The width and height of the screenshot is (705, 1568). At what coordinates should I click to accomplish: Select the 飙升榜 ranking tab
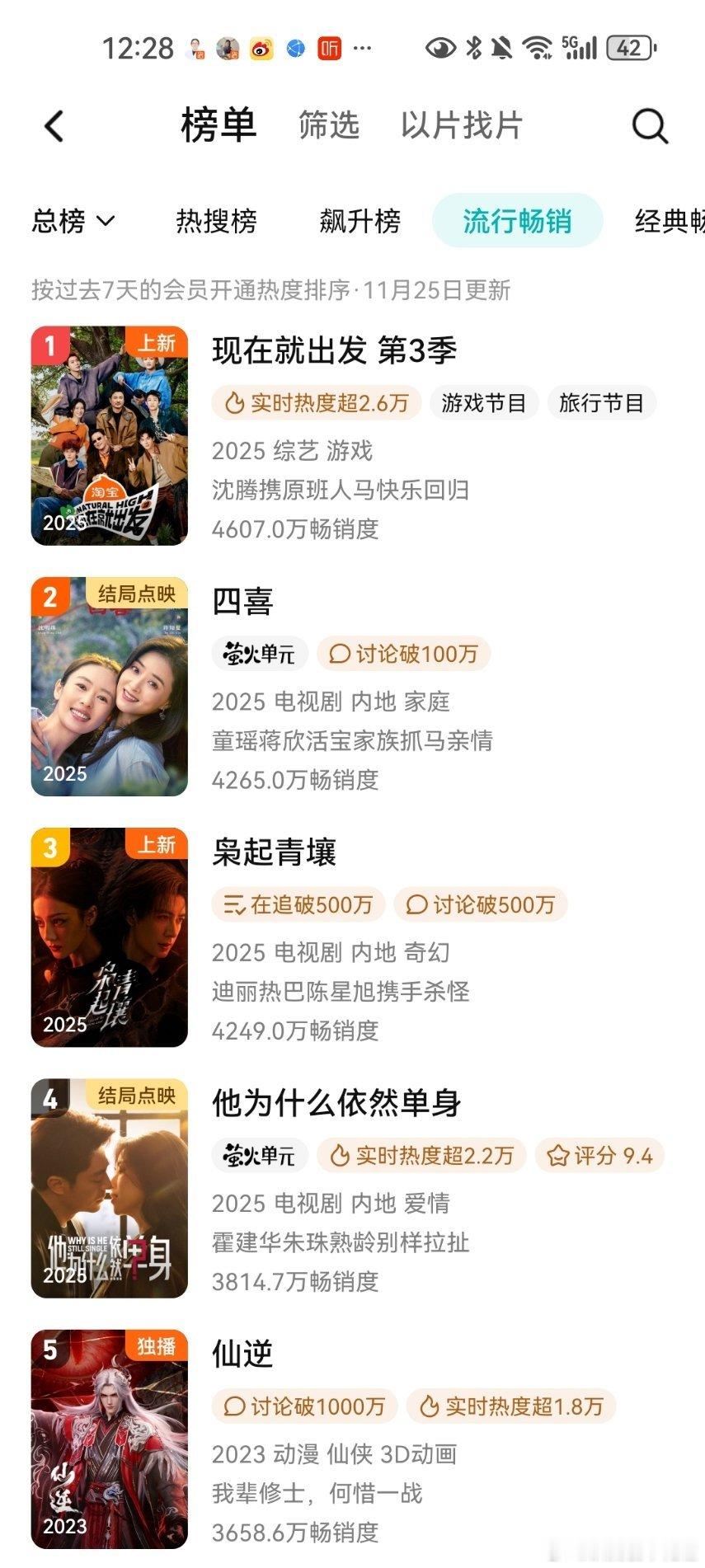click(359, 221)
